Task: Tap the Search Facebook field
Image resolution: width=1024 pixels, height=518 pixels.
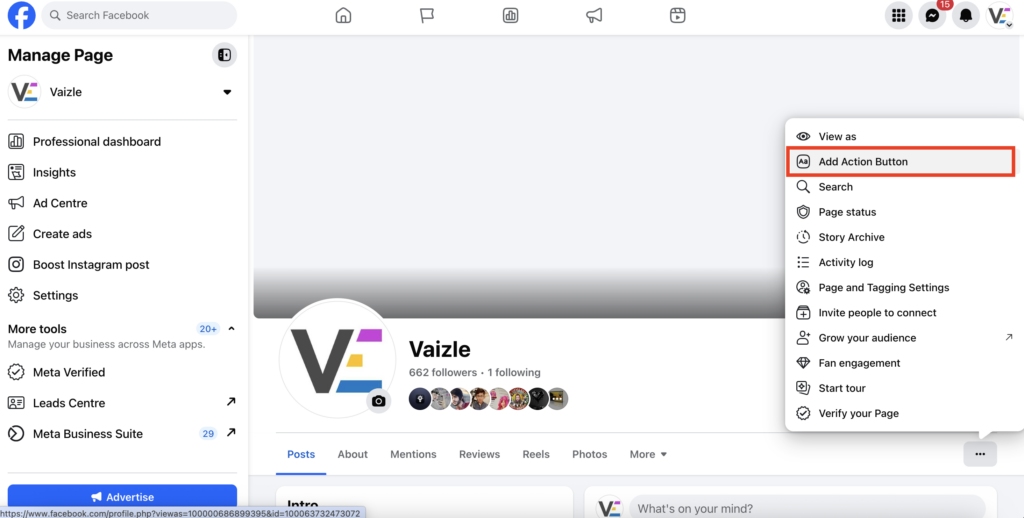Action: 140,15
